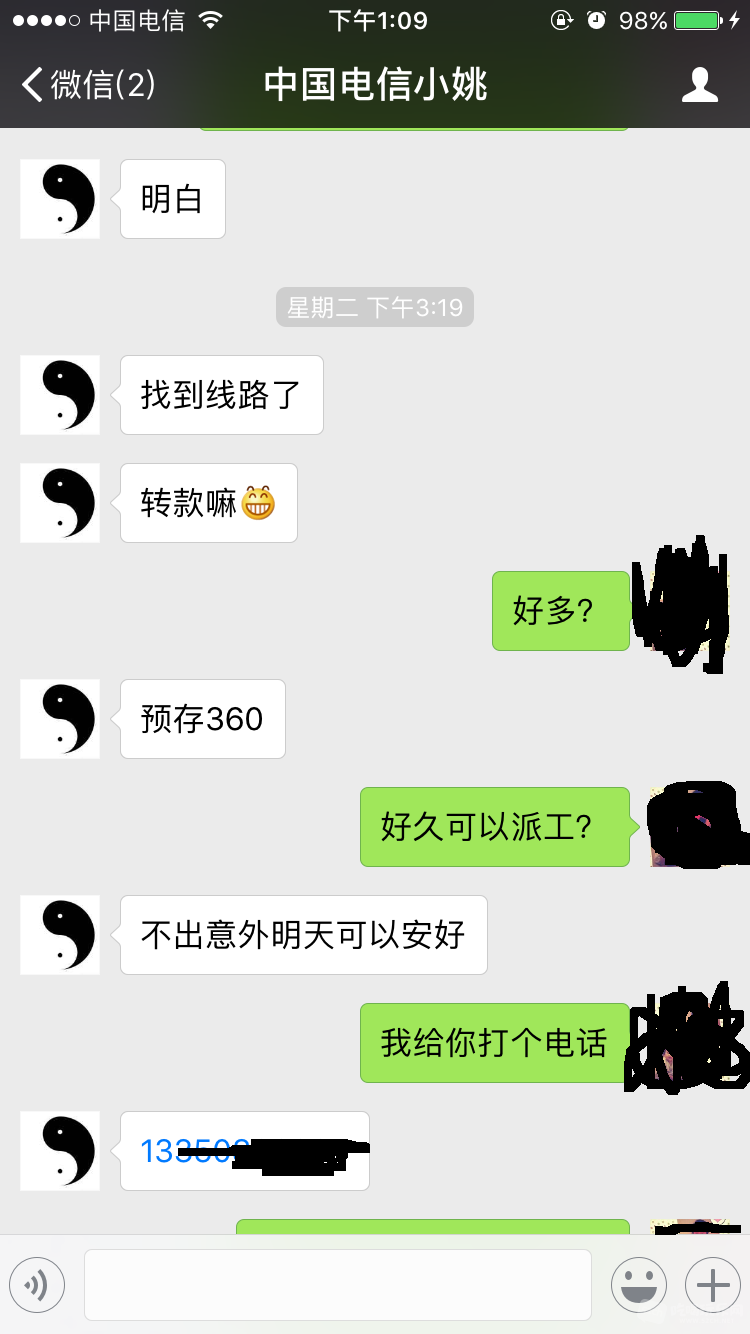Switch to voice message input

tap(37, 1285)
